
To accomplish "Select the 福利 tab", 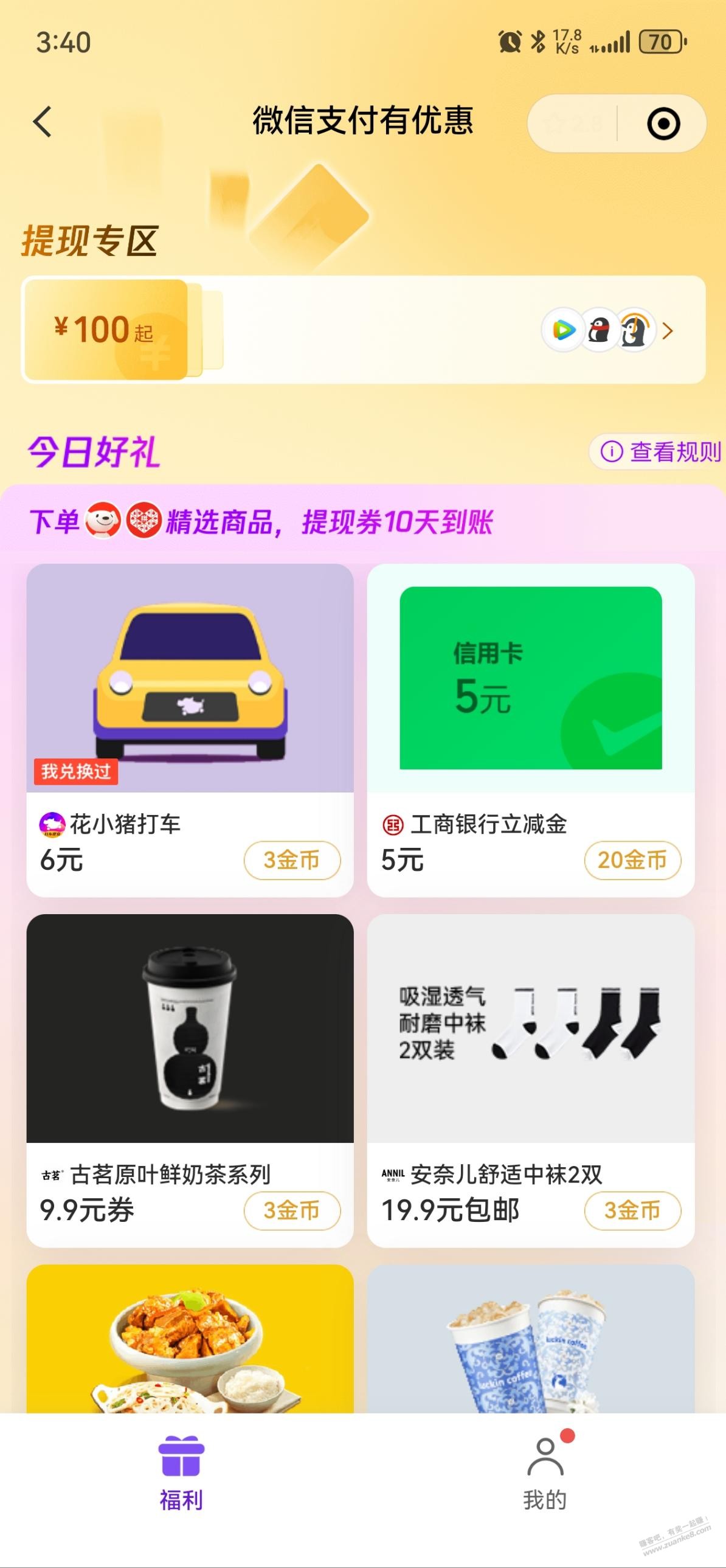I will tap(181, 1473).
